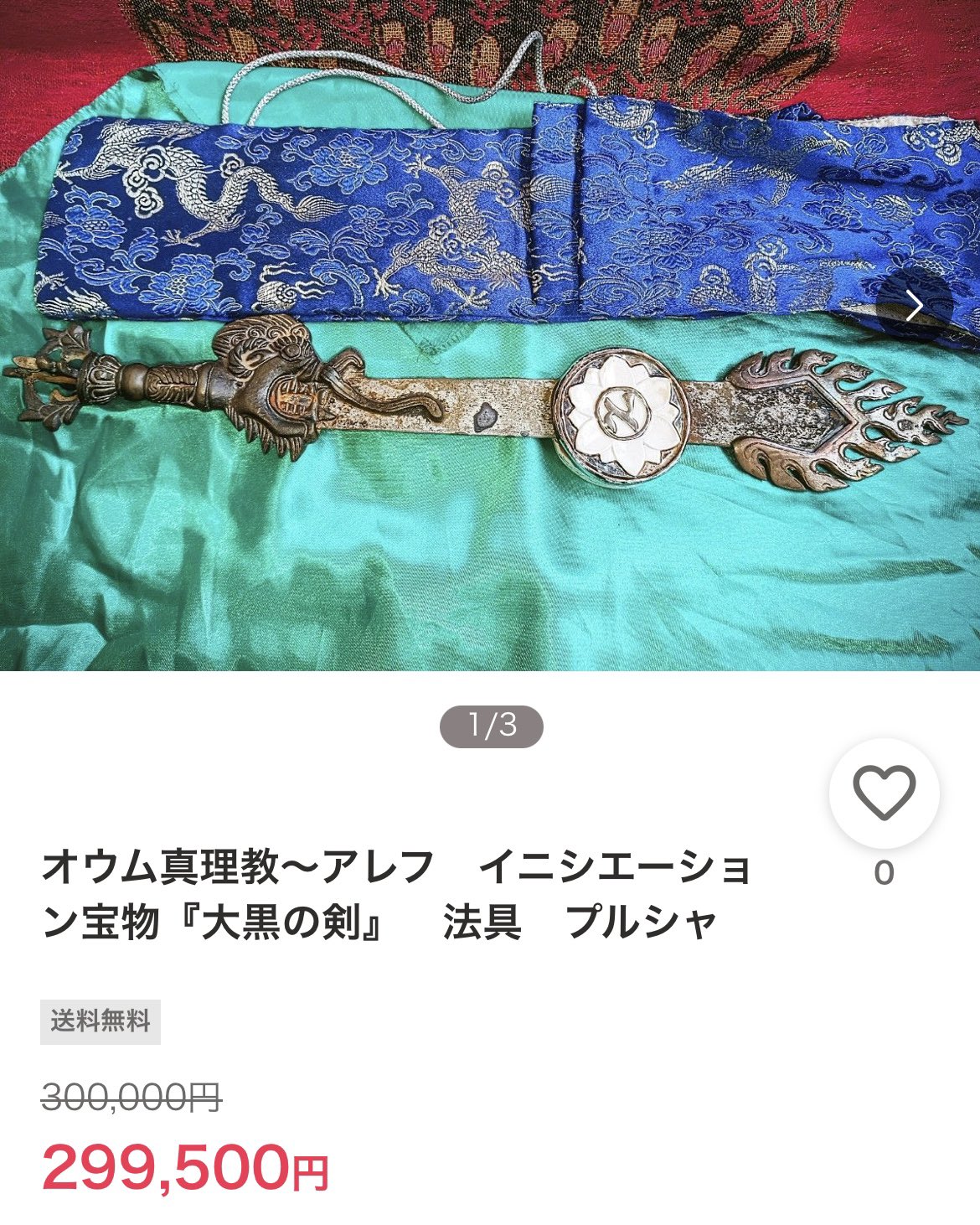
Task: Show the next product photo
Action: [914, 306]
